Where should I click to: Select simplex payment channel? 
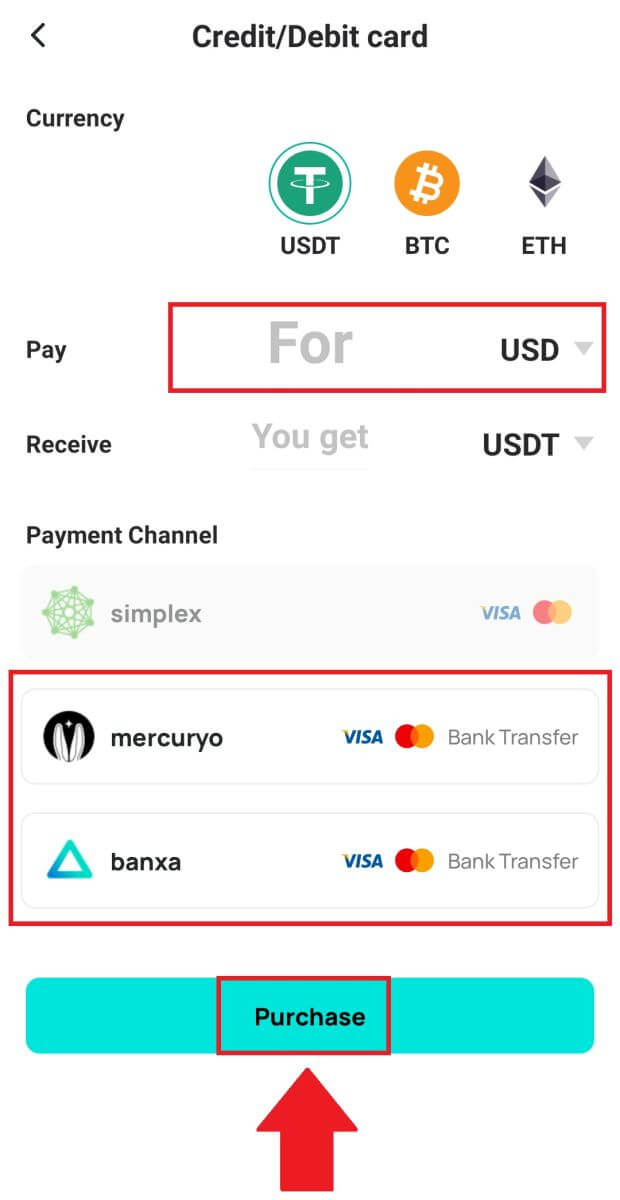tap(310, 612)
